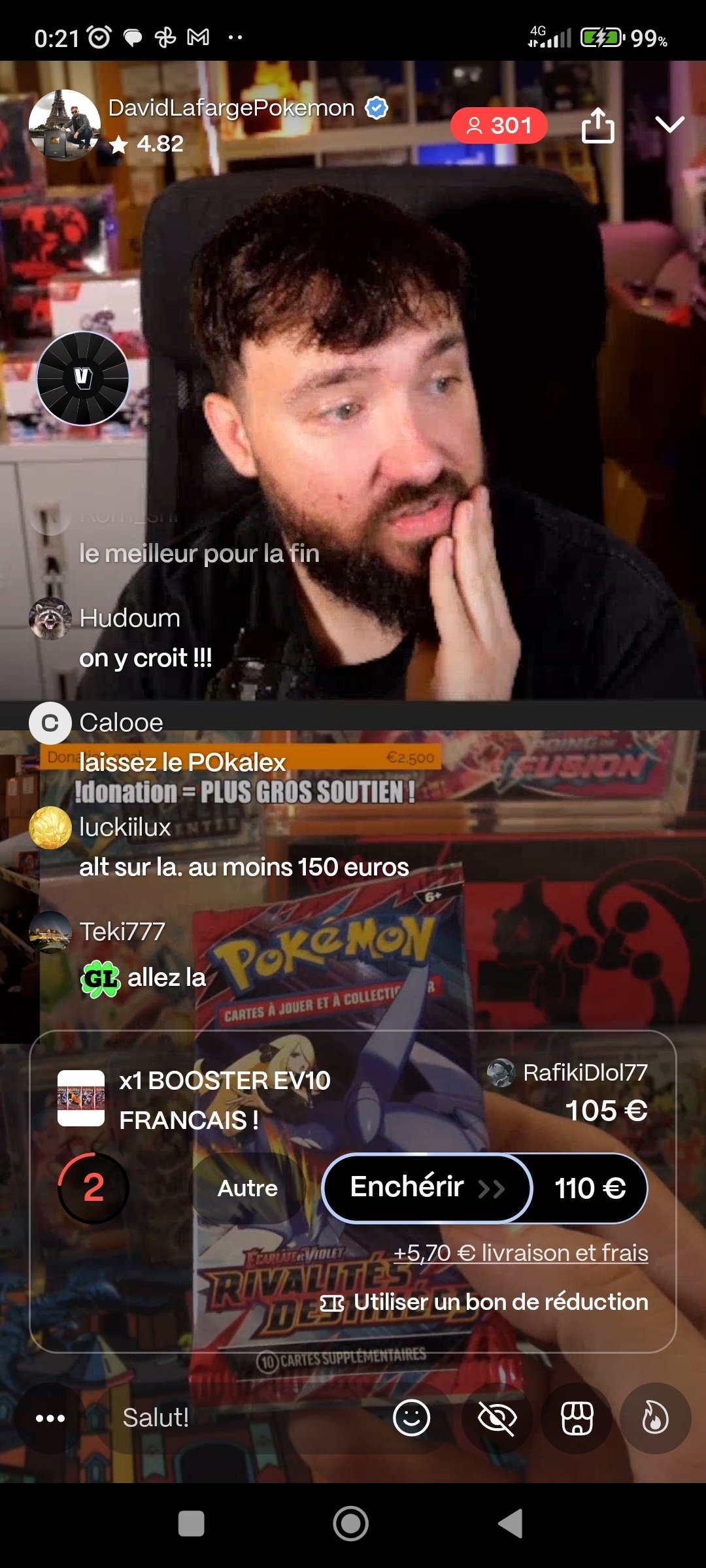Open the seller's shop icon
Image resolution: width=706 pixels, height=1568 pixels.
(x=577, y=1418)
